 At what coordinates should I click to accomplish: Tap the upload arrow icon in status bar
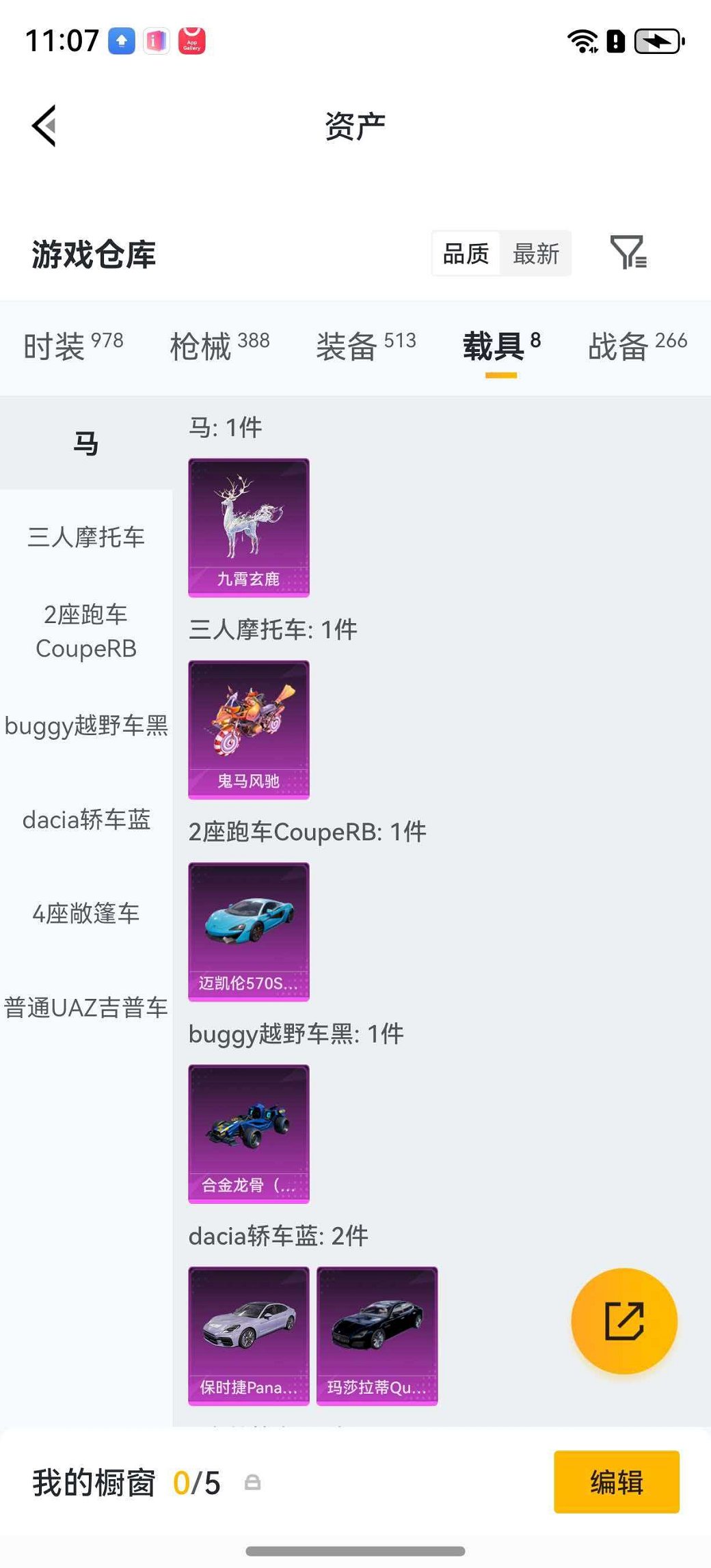tap(120, 41)
